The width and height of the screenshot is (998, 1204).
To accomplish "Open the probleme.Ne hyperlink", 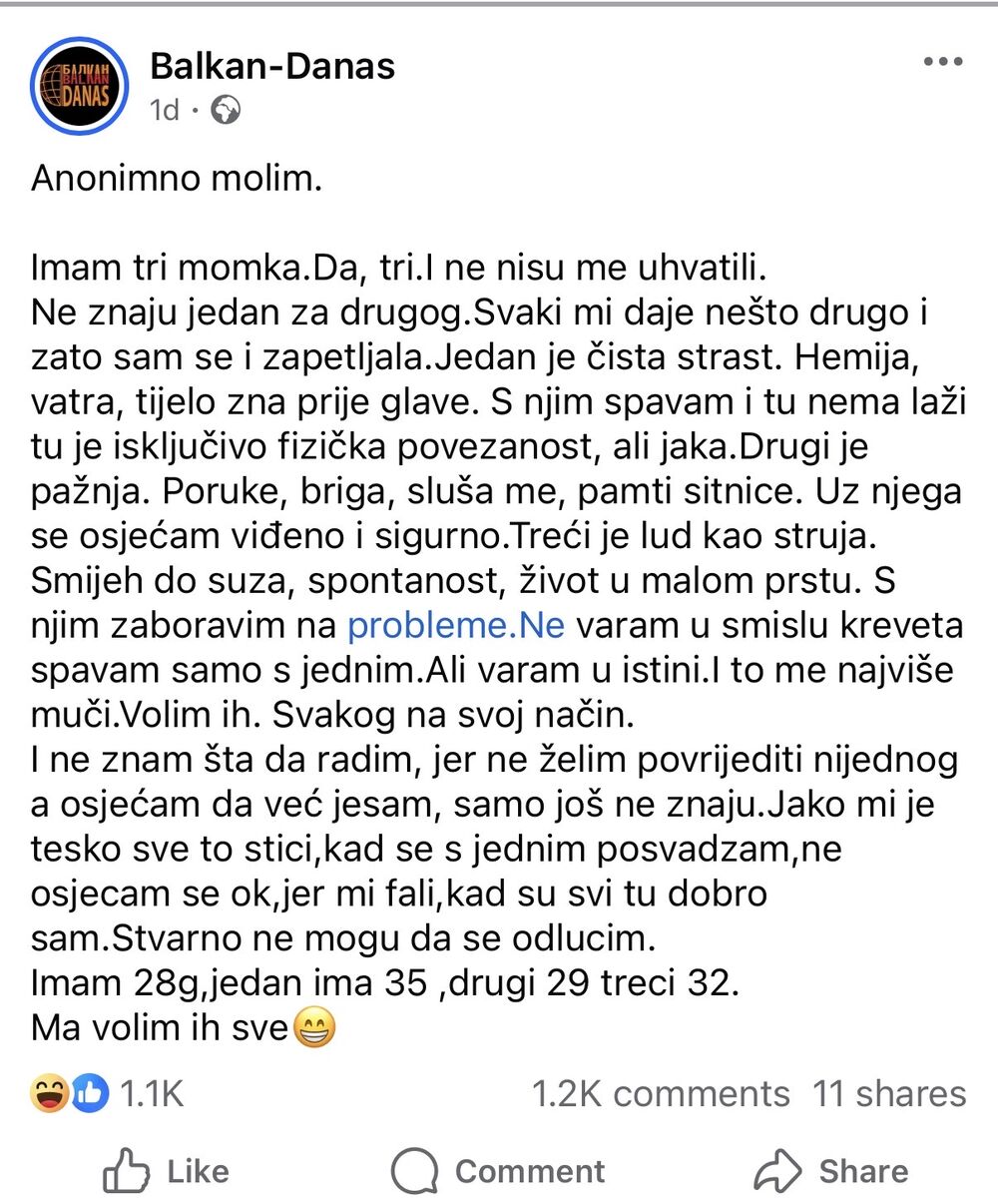I will click(x=455, y=624).
